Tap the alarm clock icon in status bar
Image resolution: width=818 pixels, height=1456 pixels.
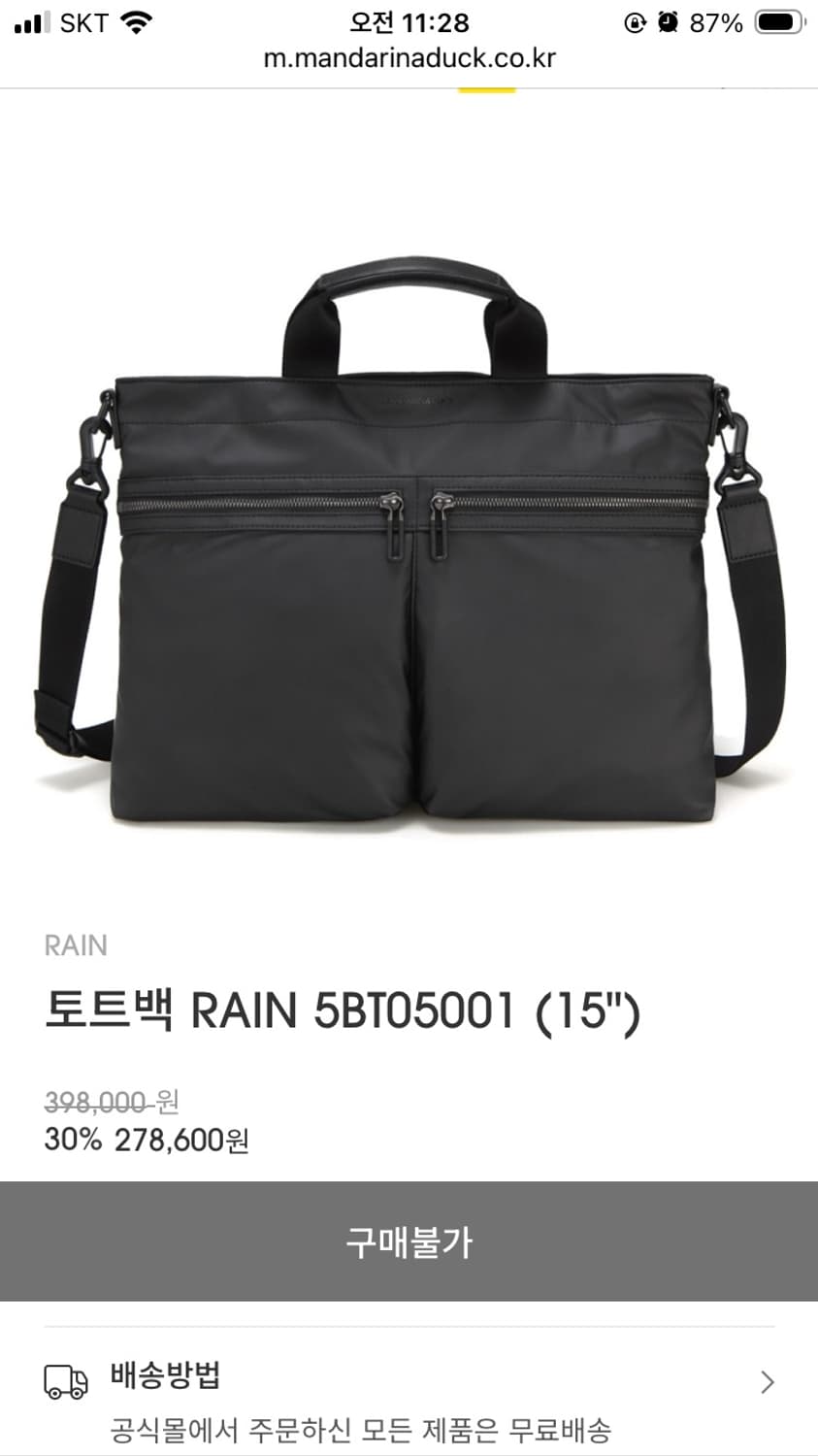pos(668,21)
